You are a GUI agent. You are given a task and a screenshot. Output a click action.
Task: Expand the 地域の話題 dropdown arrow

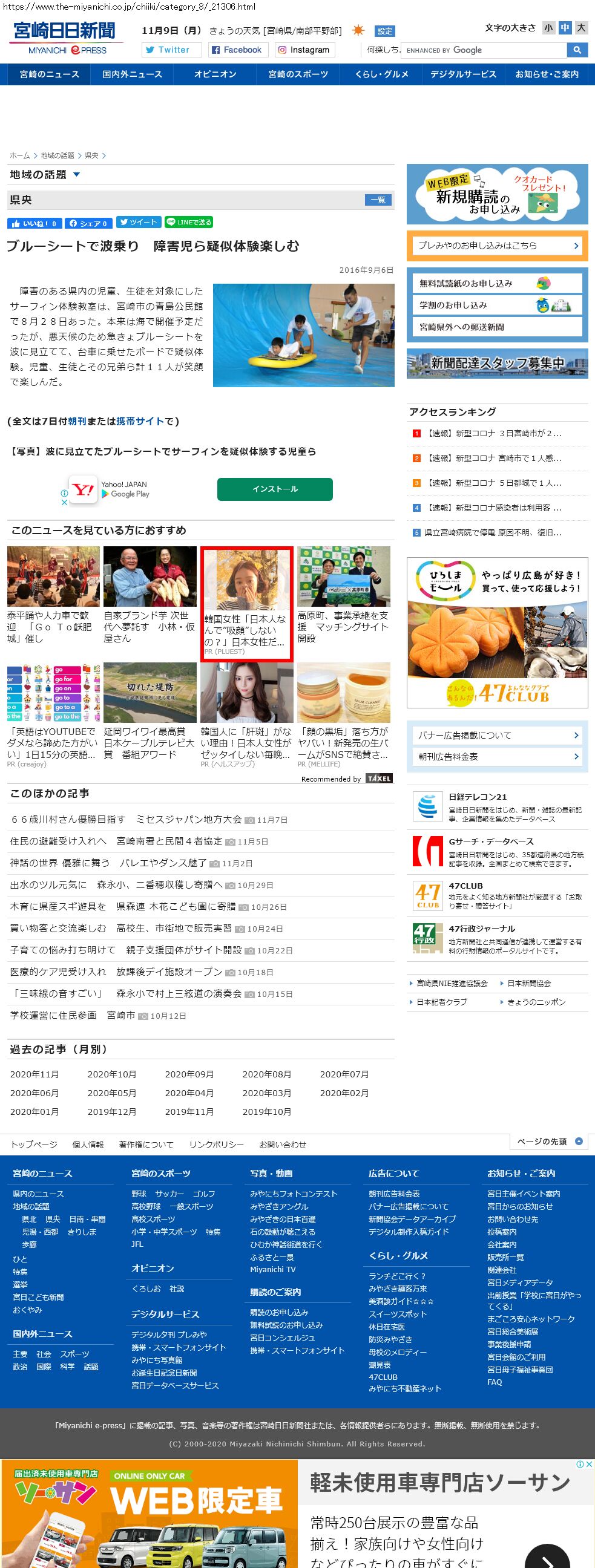coord(76,175)
